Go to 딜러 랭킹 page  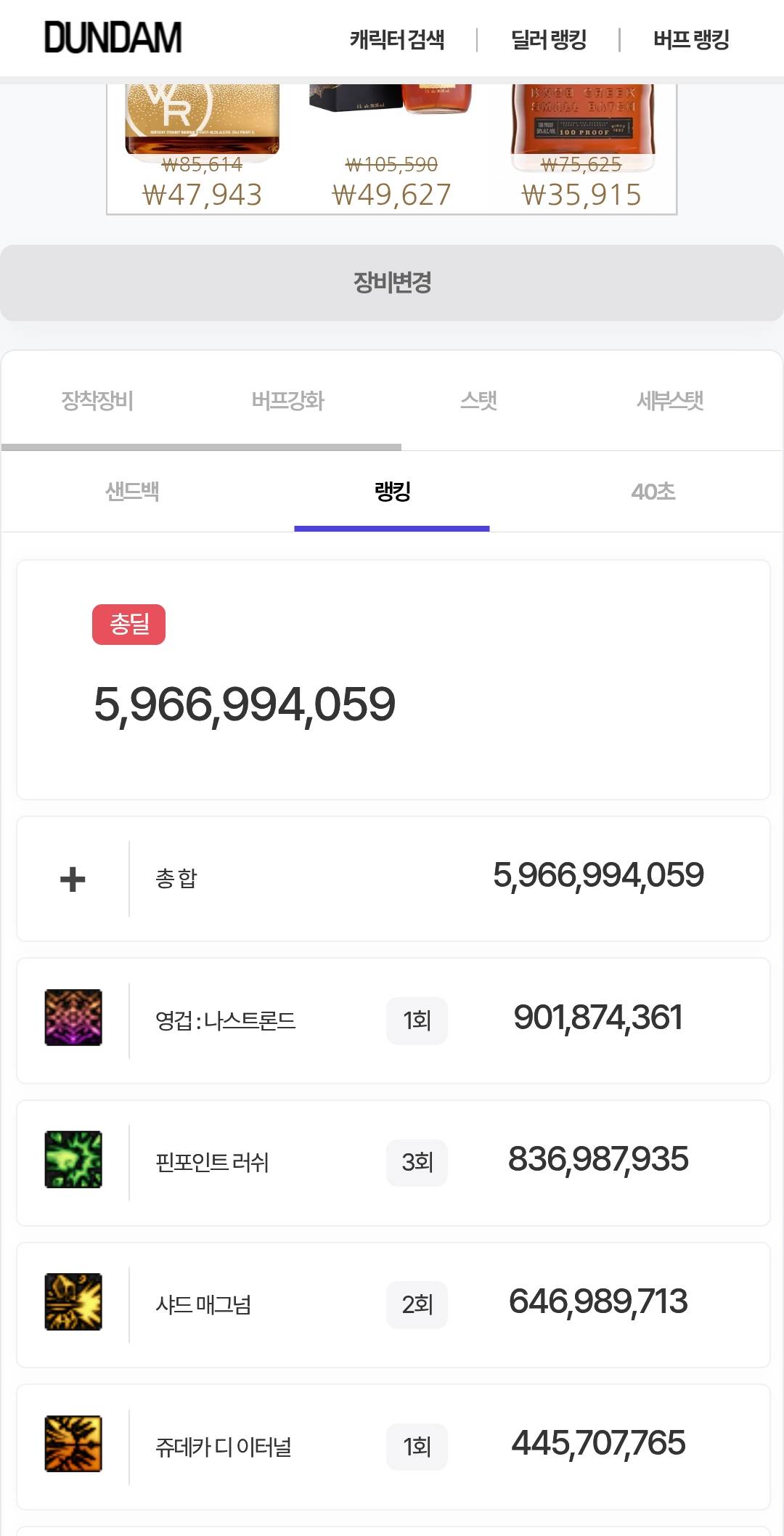point(548,39)
